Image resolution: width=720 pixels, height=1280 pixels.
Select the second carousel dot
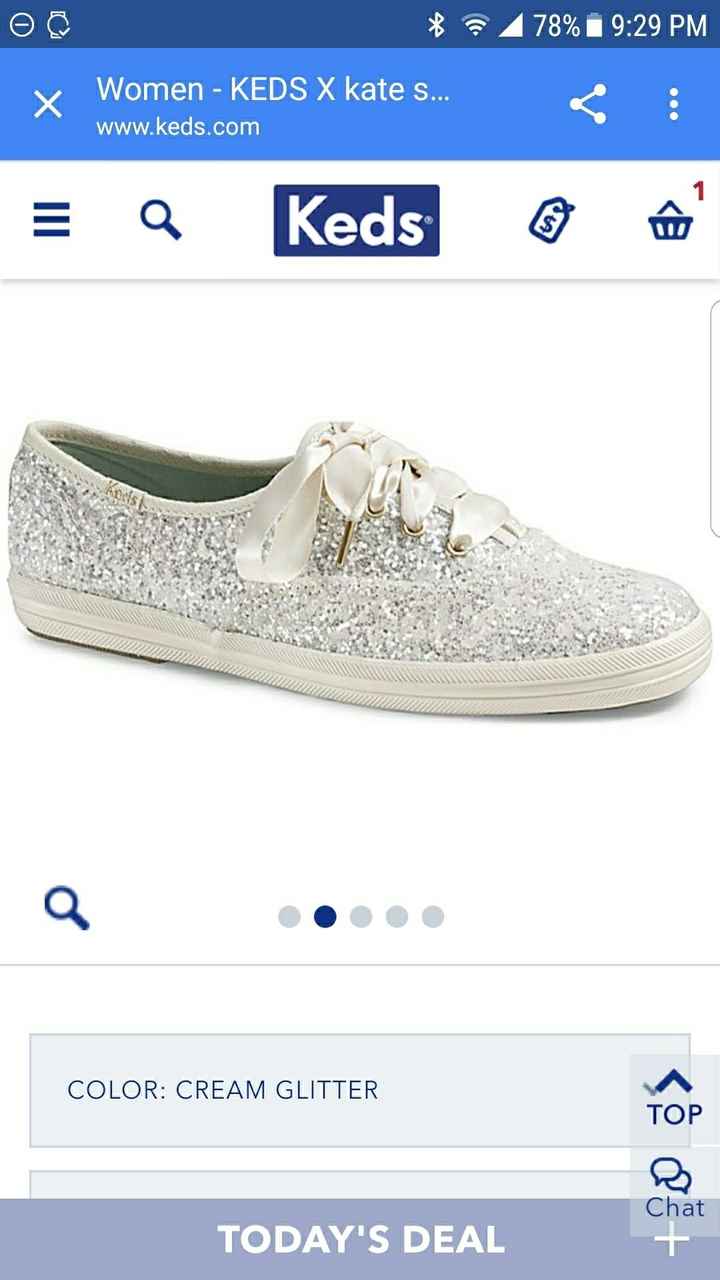tap(324, 915)
